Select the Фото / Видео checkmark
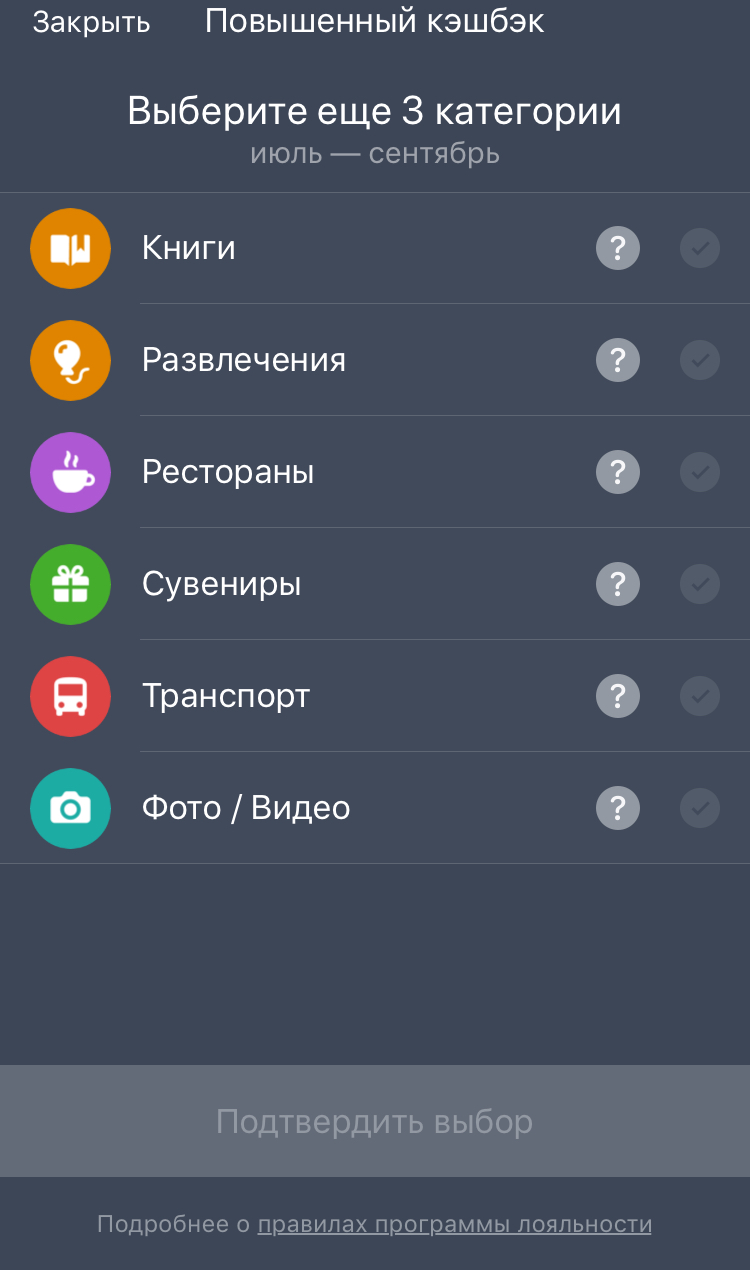750x1270 pixels. click(700, 808)
